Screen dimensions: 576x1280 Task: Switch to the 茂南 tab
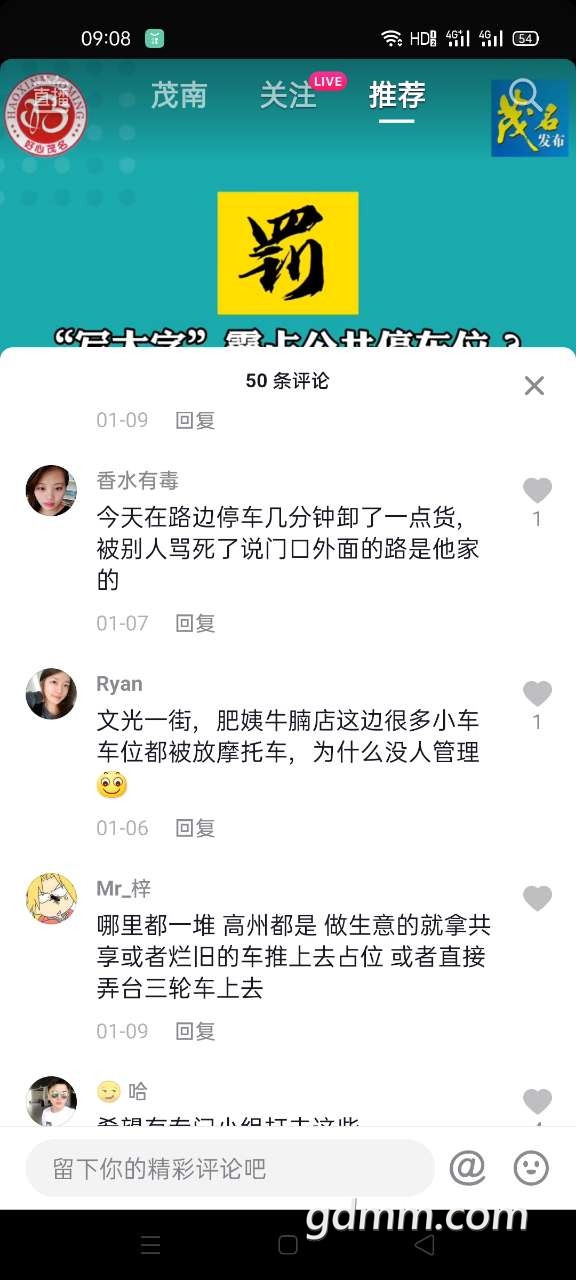click(x=179, y=95)
